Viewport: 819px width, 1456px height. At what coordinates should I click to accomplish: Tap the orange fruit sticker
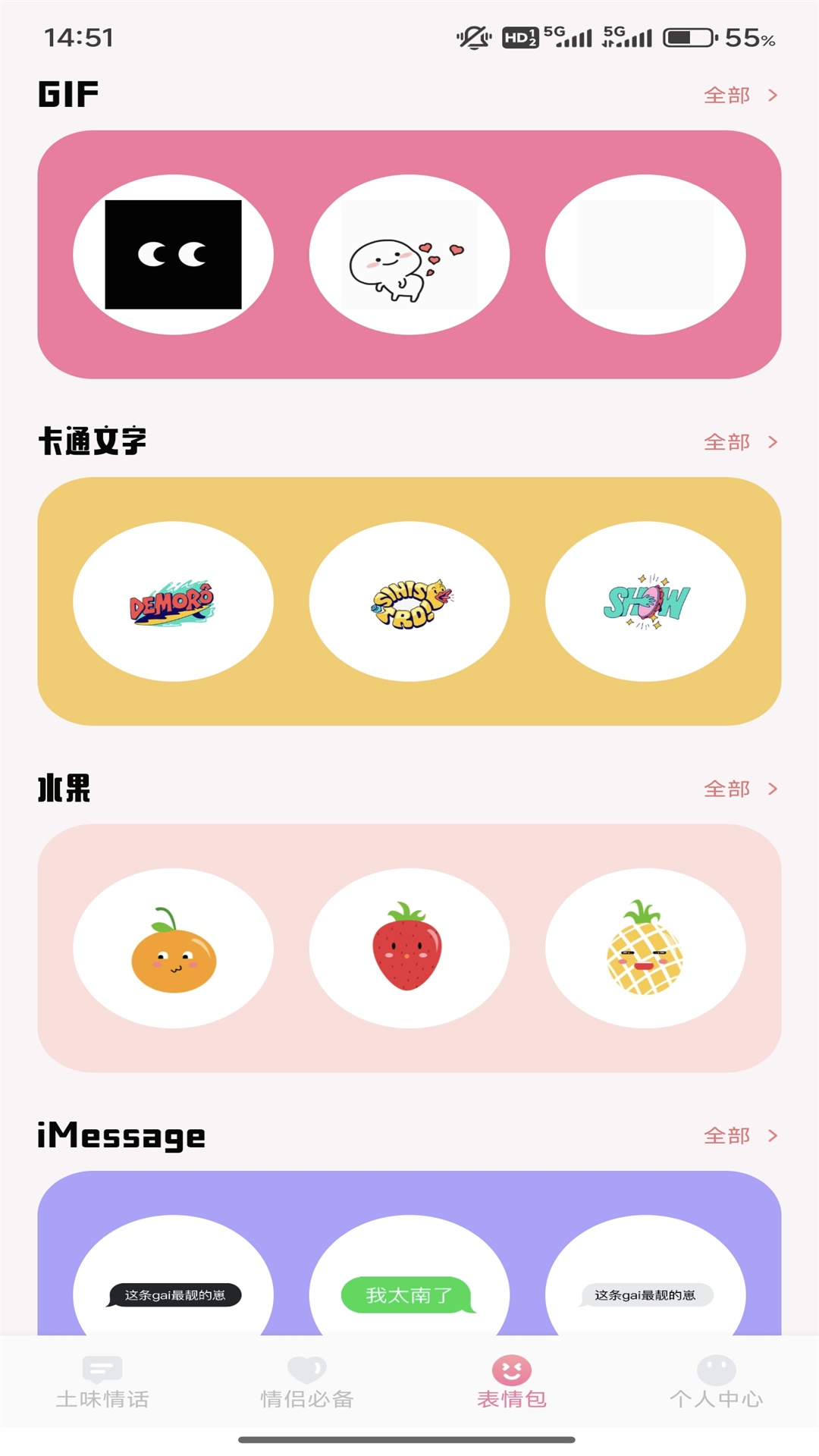click(x=173, y=947)
